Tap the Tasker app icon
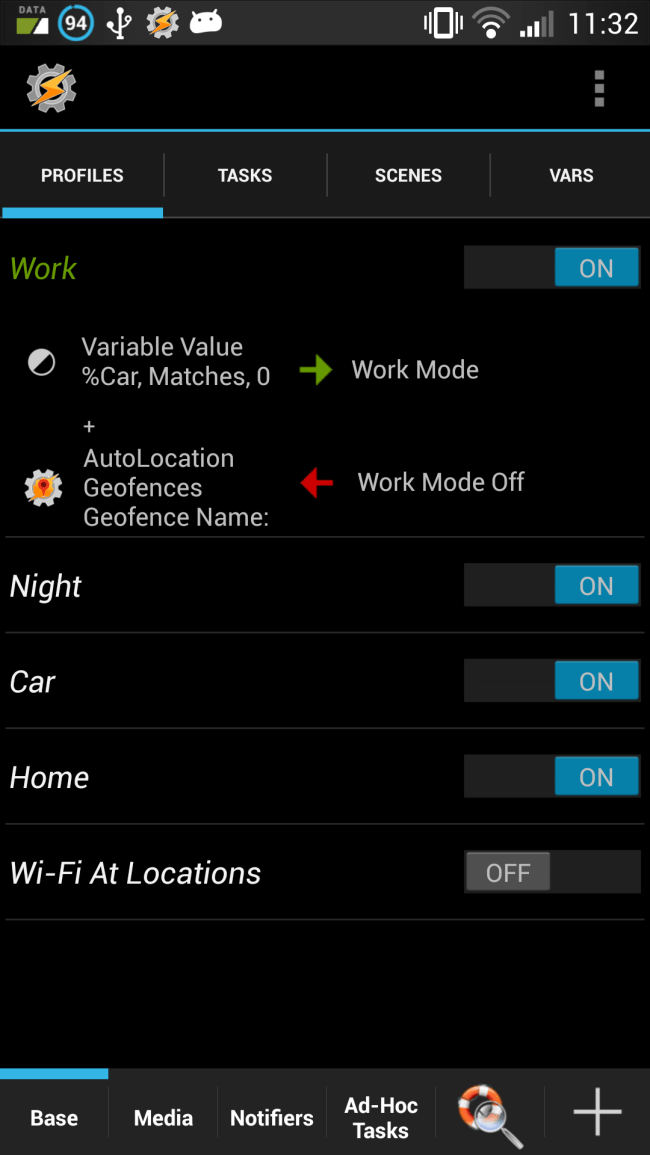650x1155 pixels. click(51, 89)
